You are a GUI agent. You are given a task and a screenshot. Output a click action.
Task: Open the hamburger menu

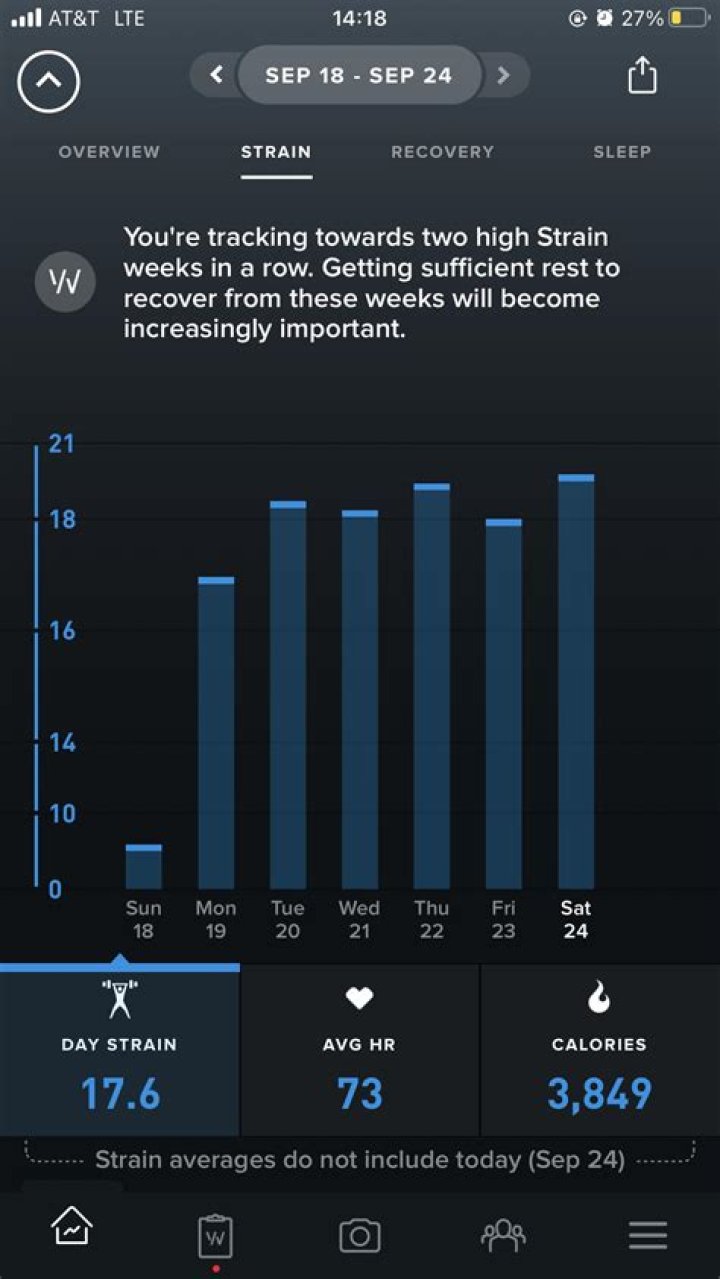(648, 1236)
